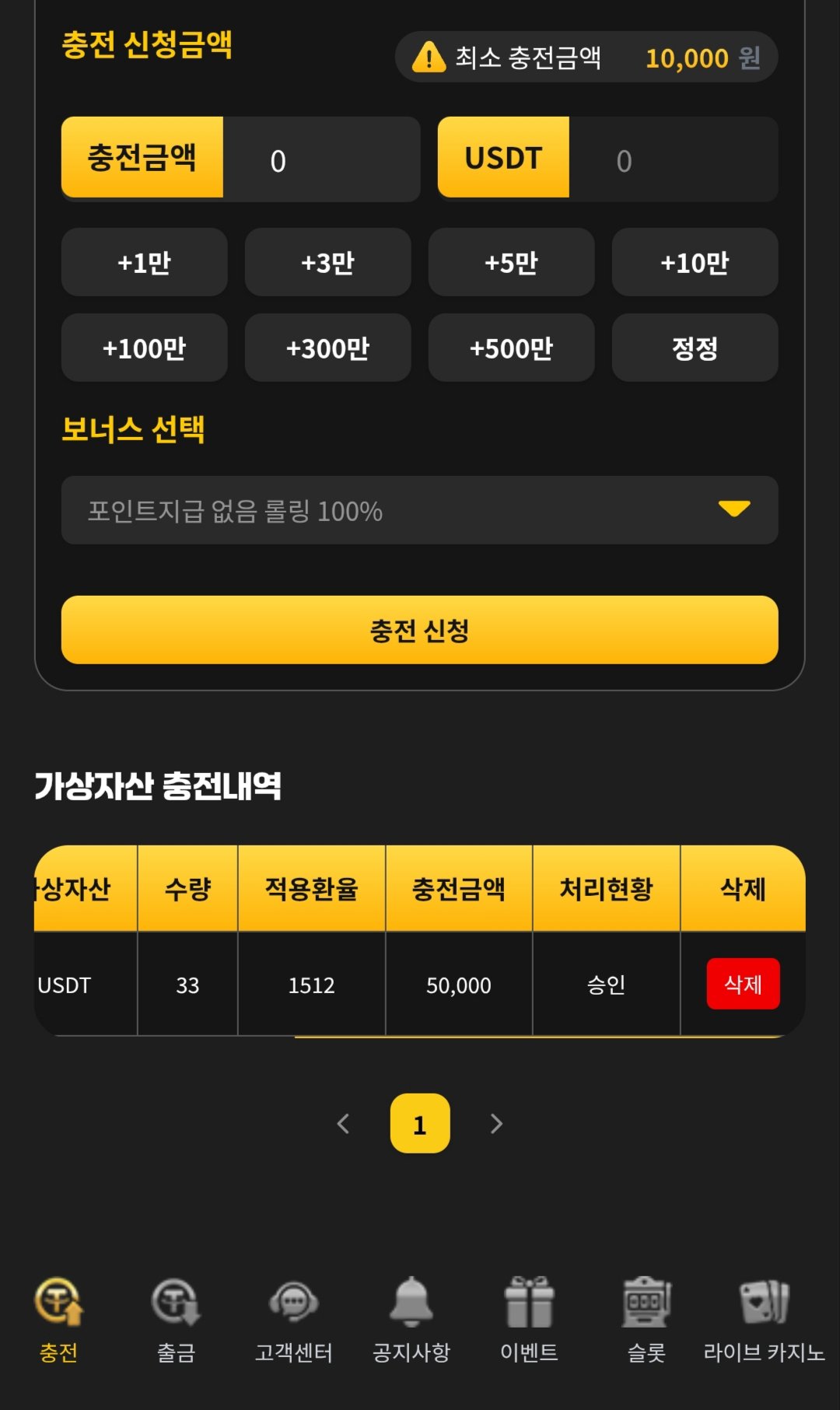Add +100만 to the charge amount
This screenshot has height=1410, width=840.
pos(145,348)
